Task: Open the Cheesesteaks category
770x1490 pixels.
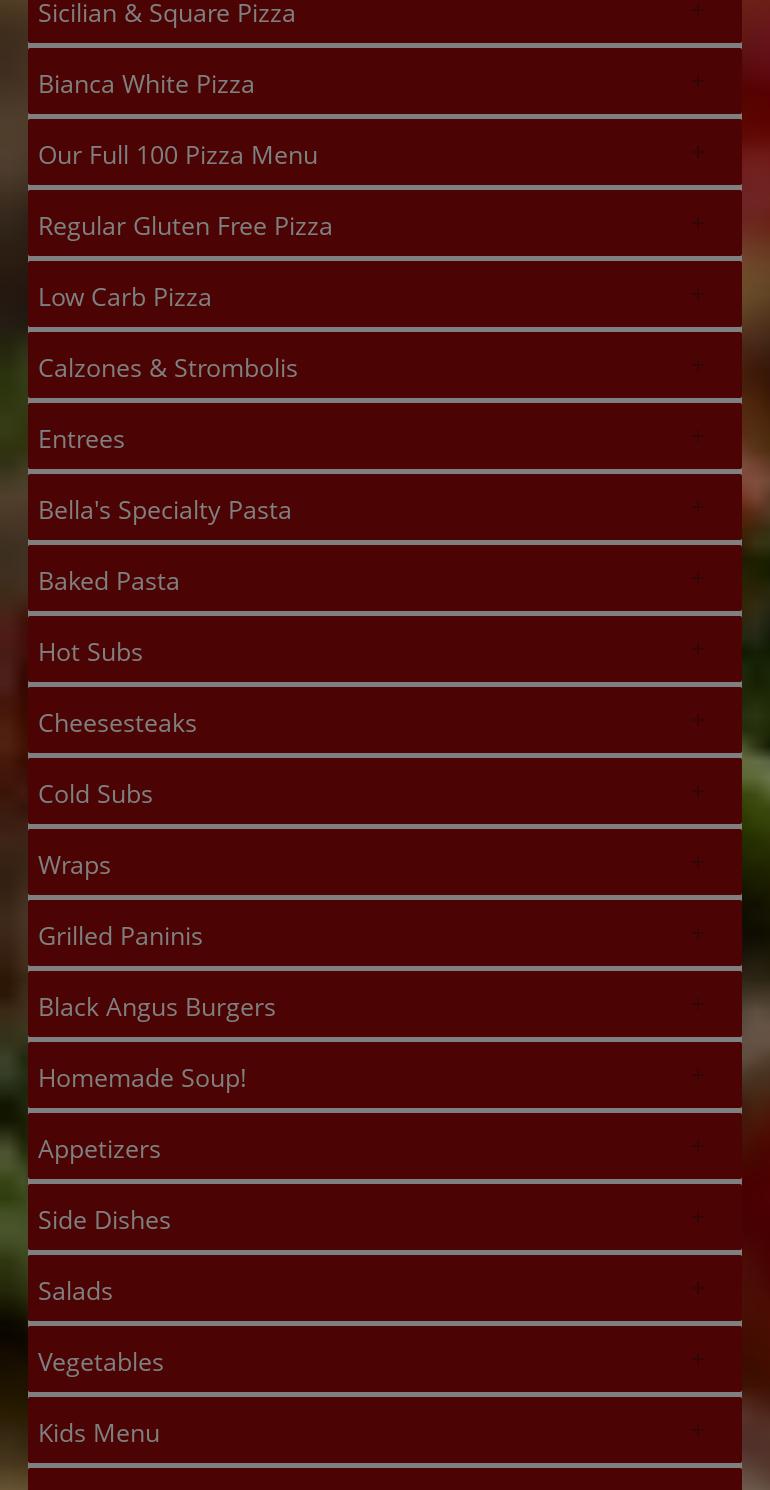Action: (384, 722)
